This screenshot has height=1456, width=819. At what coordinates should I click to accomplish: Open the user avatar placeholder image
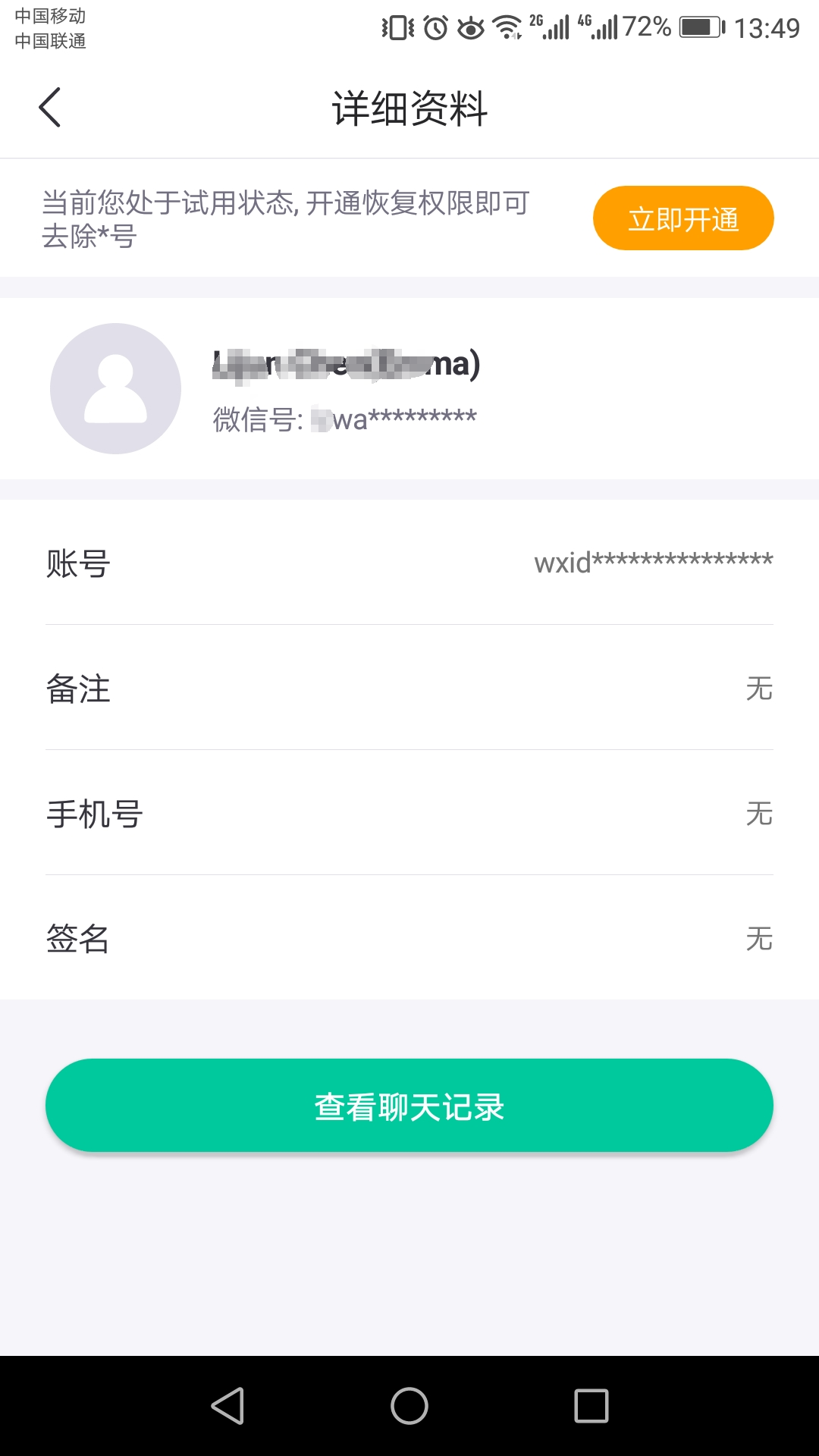[x=115, y=388]
